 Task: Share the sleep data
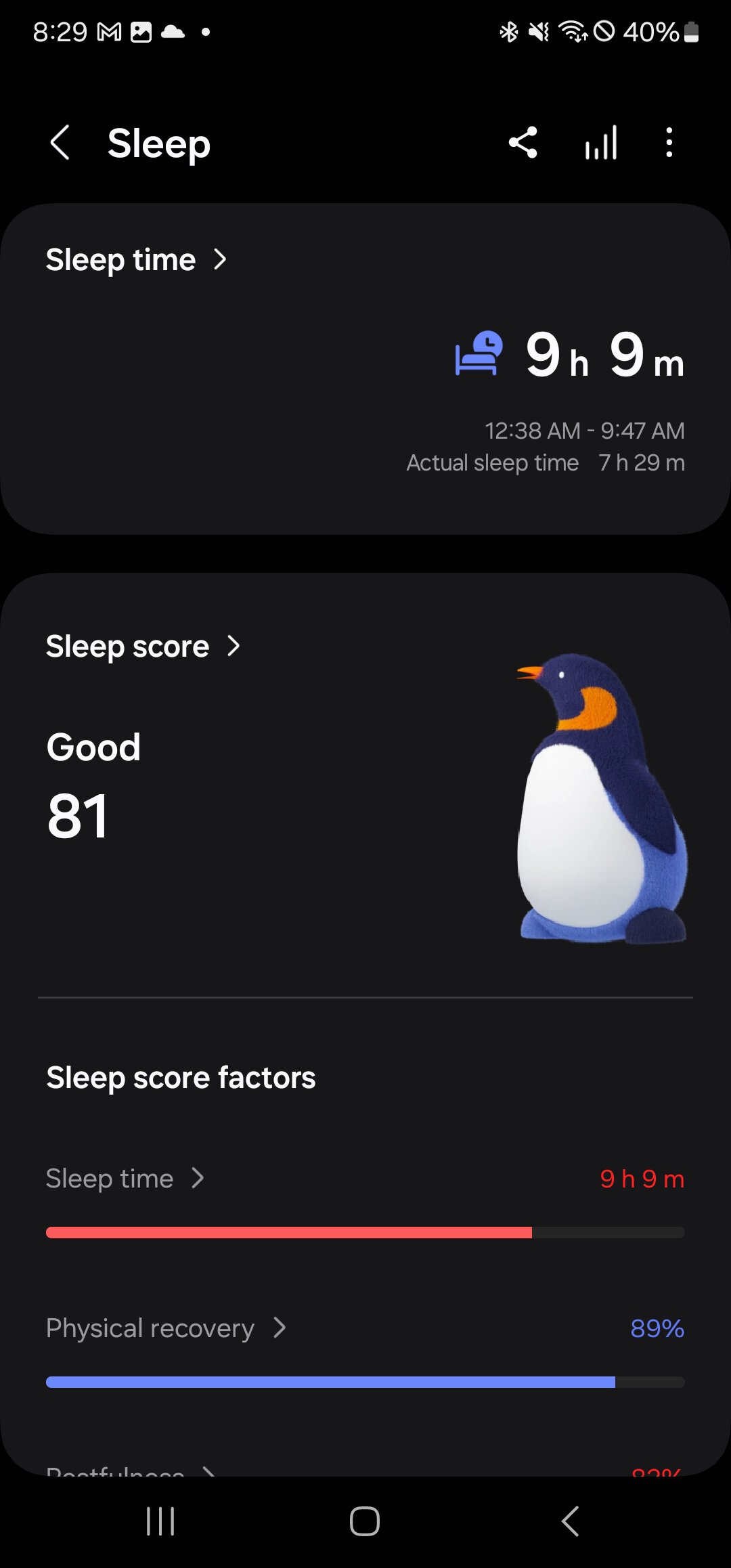tap(523, 143)
